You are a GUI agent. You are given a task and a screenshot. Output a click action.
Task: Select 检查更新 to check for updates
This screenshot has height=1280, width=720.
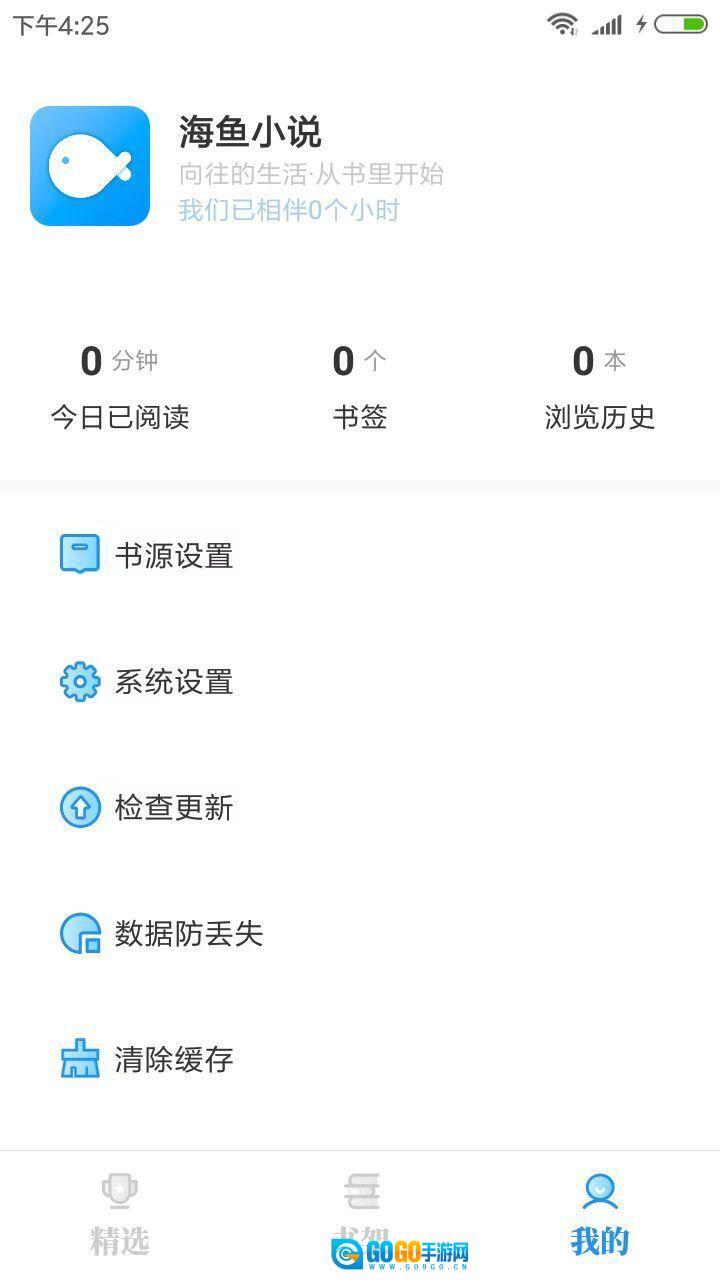tap(173, 808)
